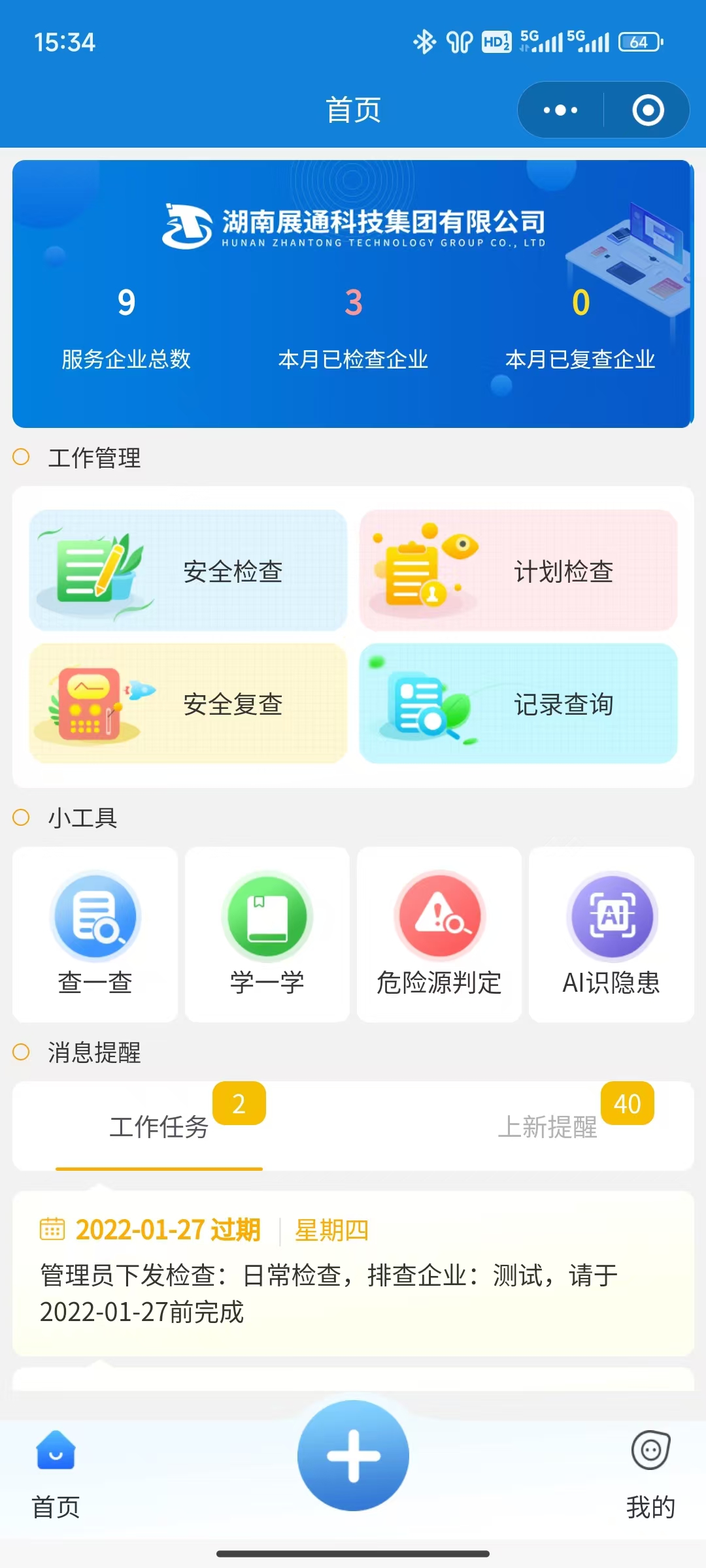
Task: Launch the 学一学 tool
Action: [267, 934]
